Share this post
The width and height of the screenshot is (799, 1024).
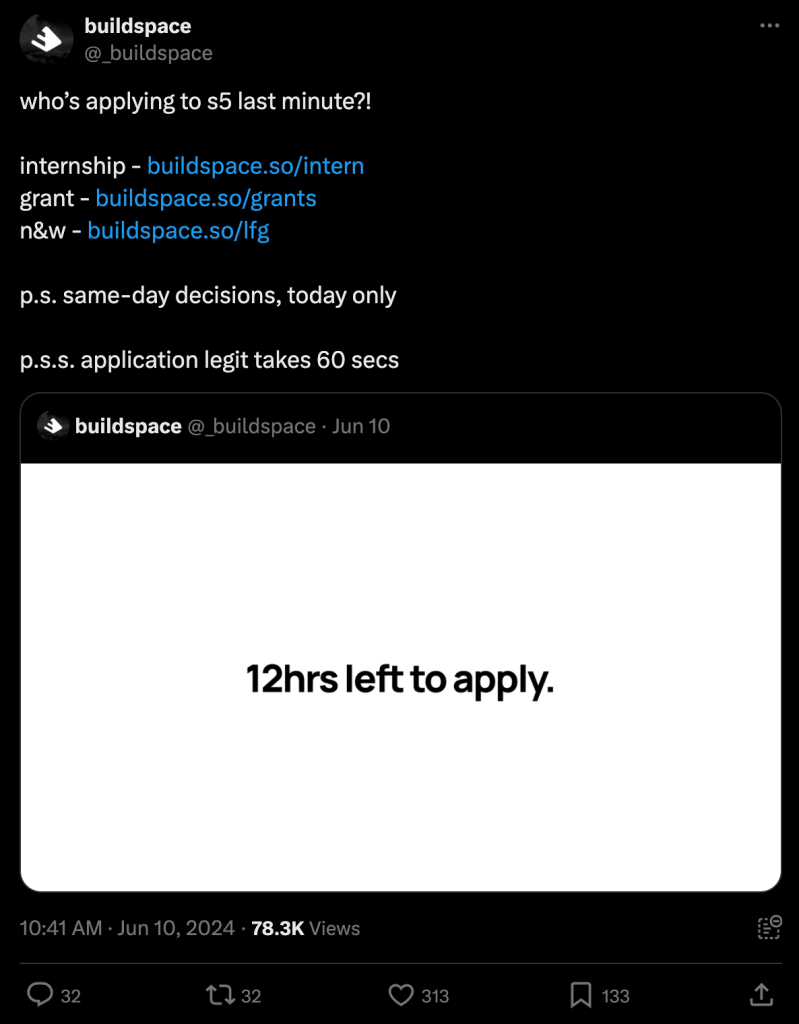pyautogui.click(x=760, y=995)
